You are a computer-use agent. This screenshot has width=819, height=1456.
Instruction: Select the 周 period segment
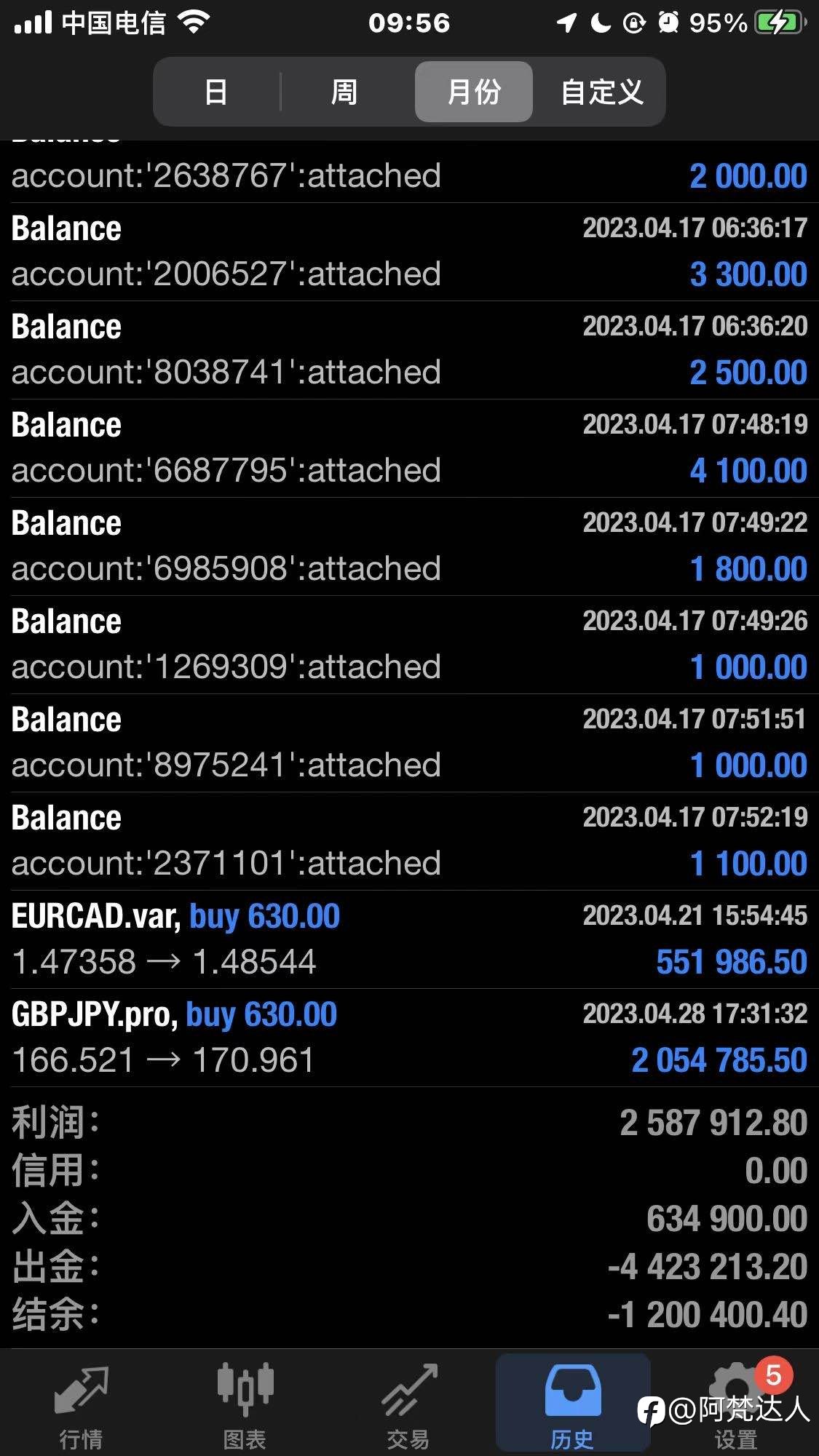[x=344, y=92]
